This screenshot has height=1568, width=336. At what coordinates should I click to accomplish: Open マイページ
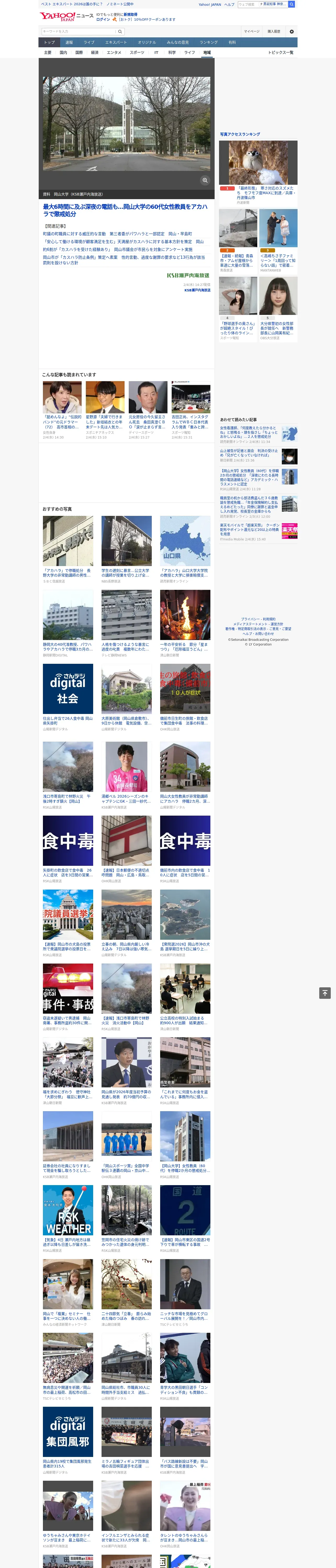click(251, 32)
